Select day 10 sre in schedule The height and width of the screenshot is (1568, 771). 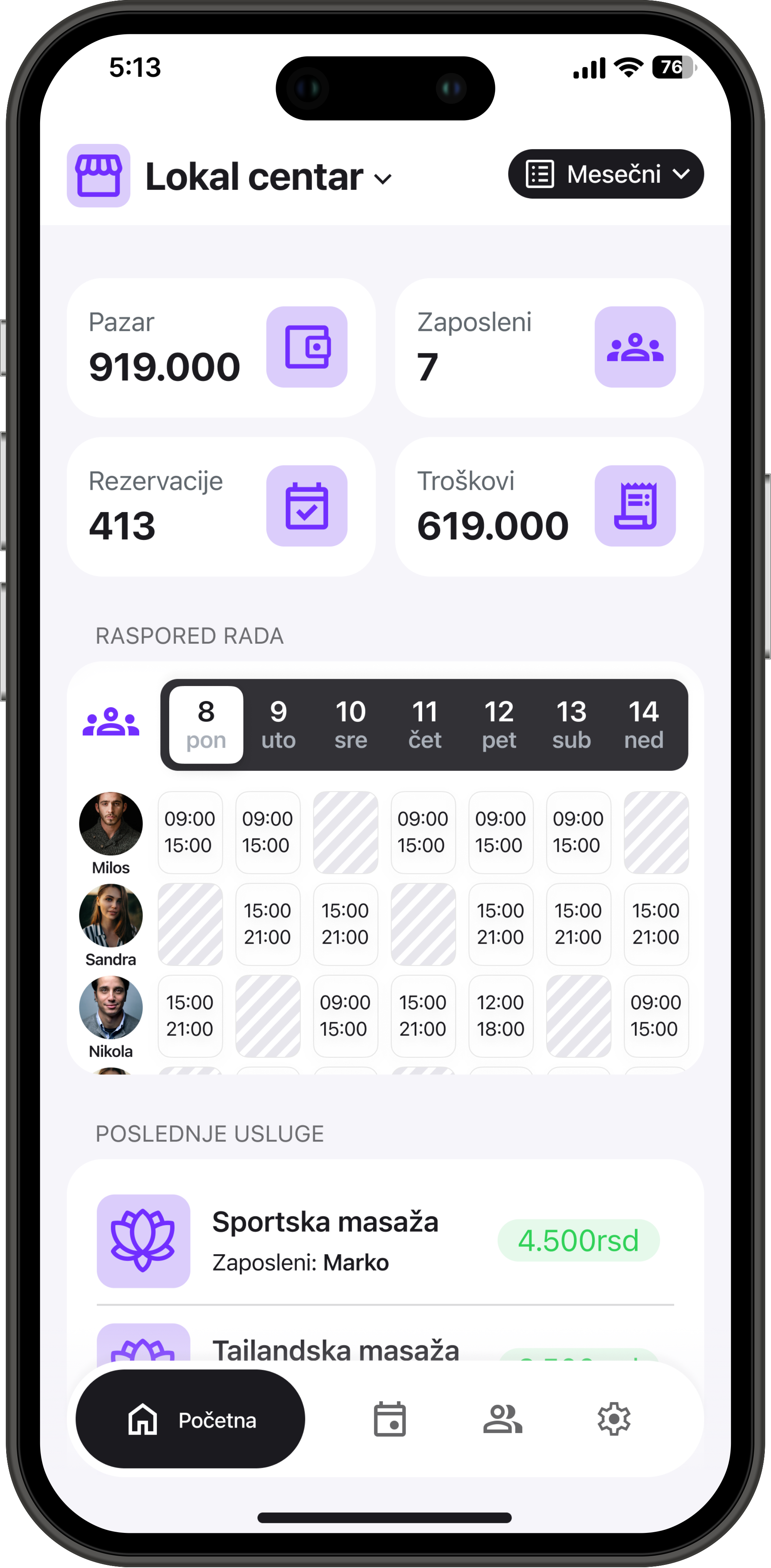[x=350, y=724]
